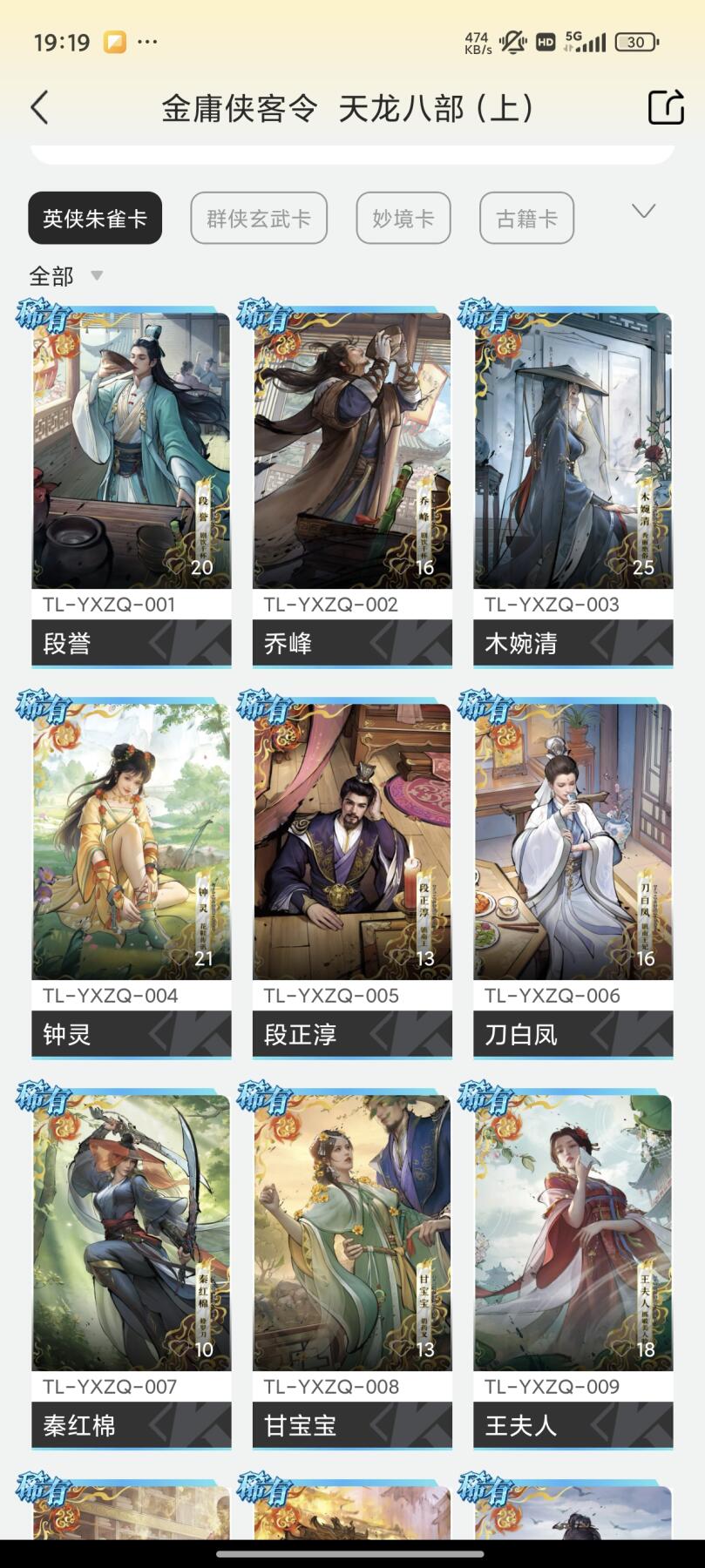Switch to the 群侠玄武卡 chip
This screenshot has width=705, height=1568.
coord(259,218)
